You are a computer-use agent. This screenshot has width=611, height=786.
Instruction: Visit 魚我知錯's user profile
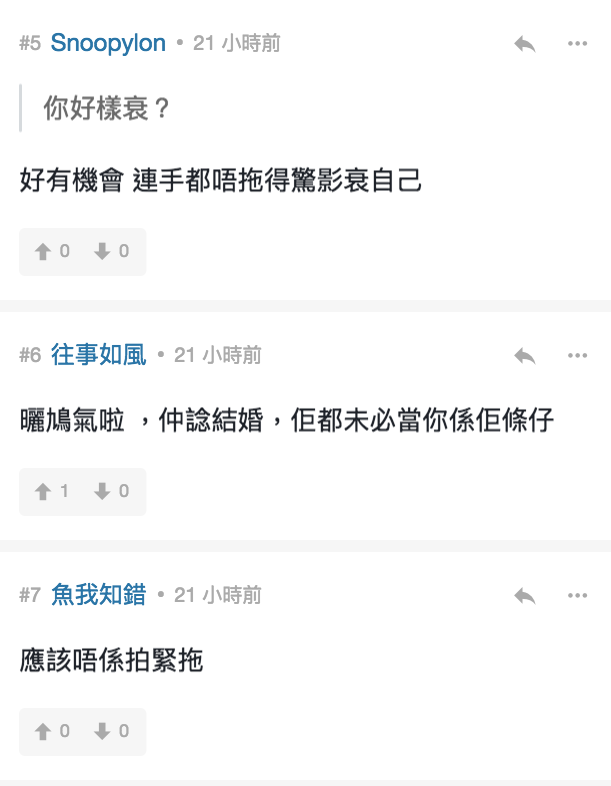[98, 595]
